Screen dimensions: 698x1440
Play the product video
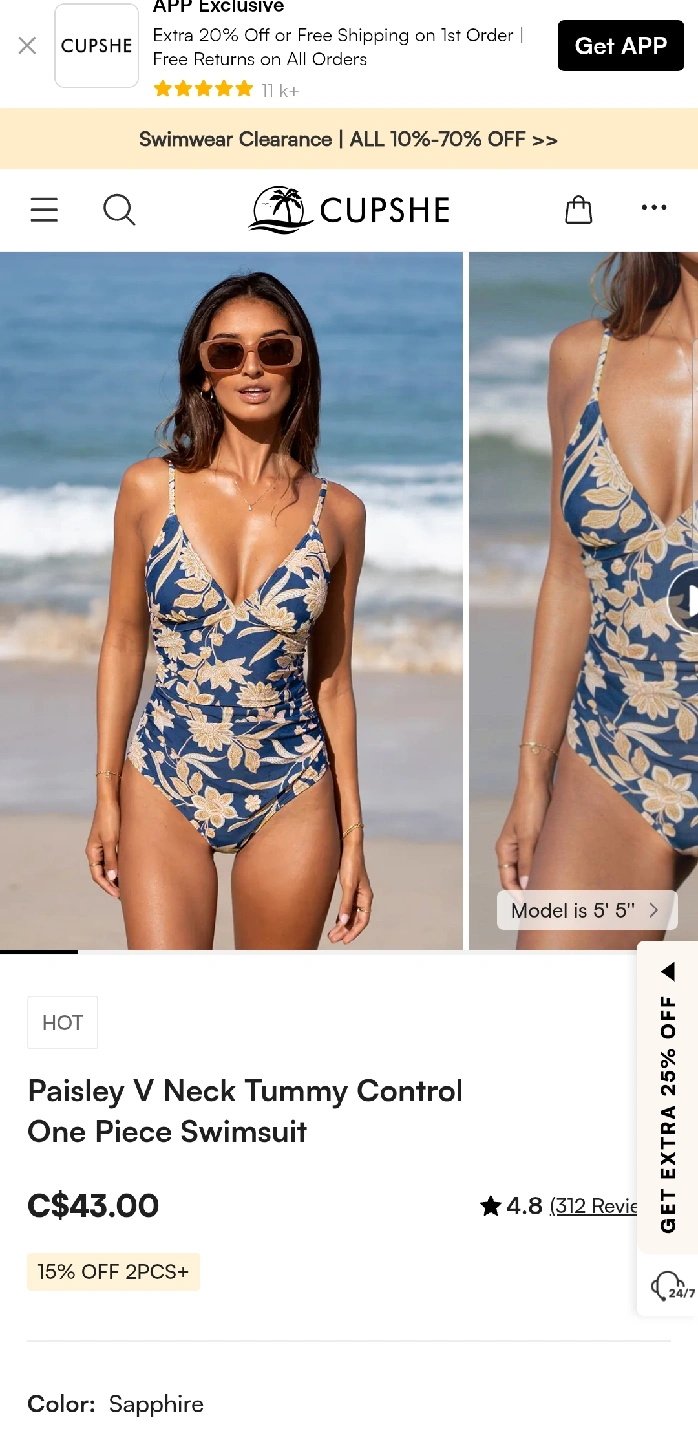coord(685,600)
